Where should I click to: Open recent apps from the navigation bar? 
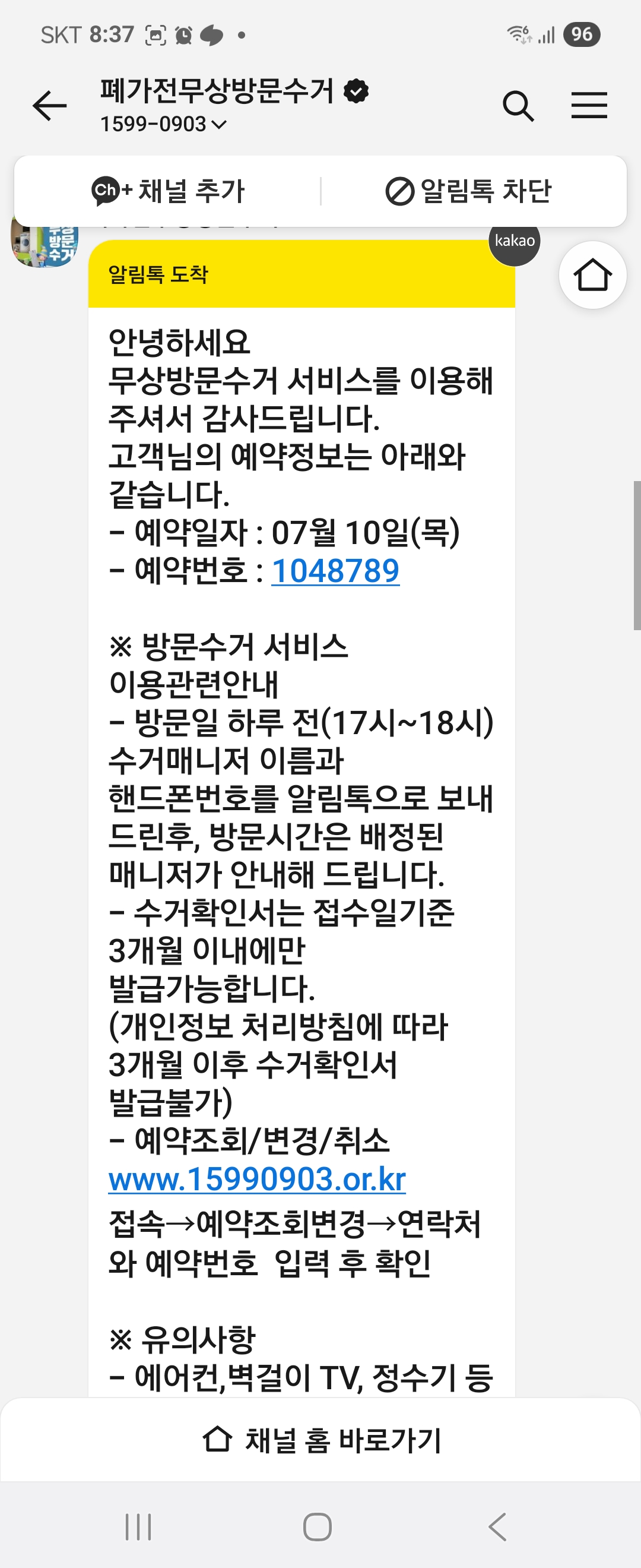(138, 1526)
